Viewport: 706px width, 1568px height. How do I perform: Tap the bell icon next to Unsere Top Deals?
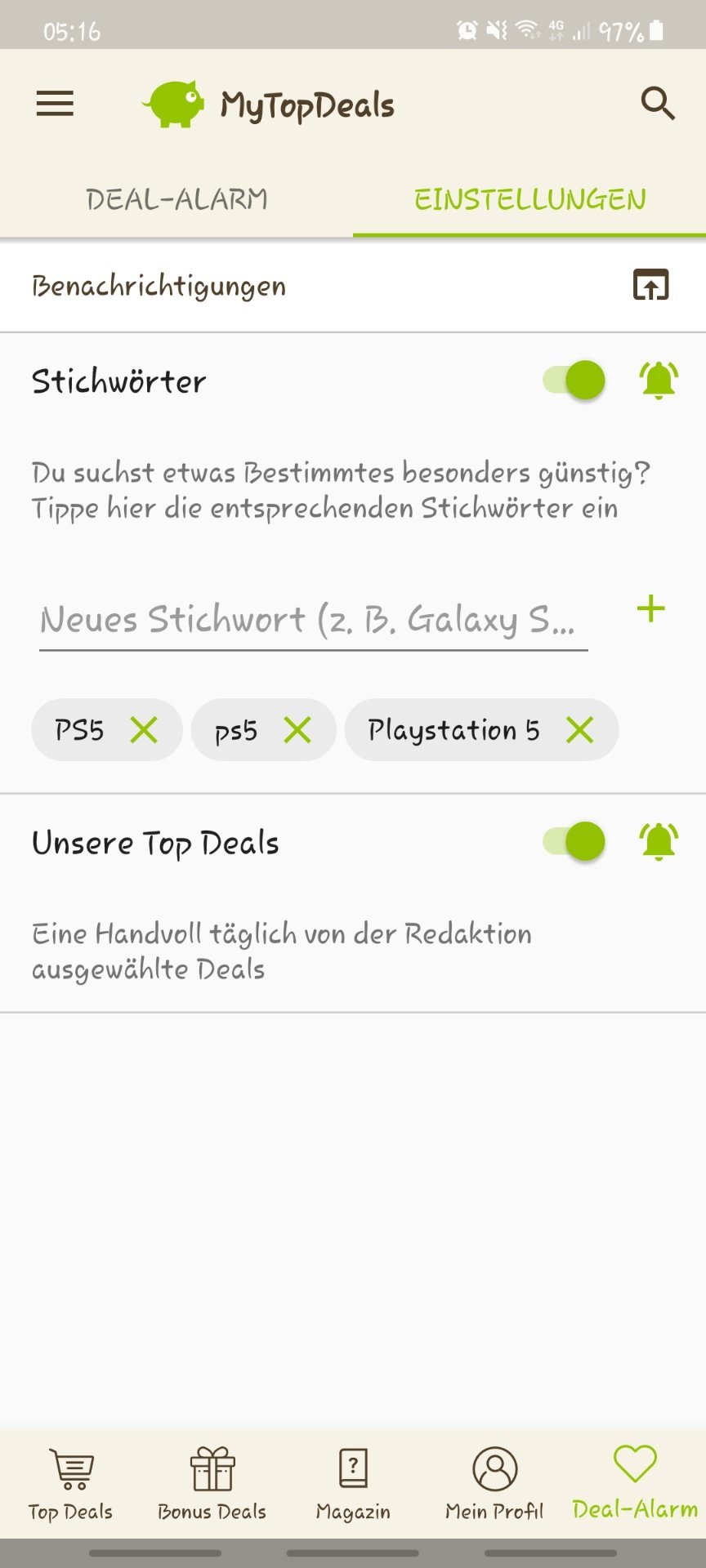(658, 841)
